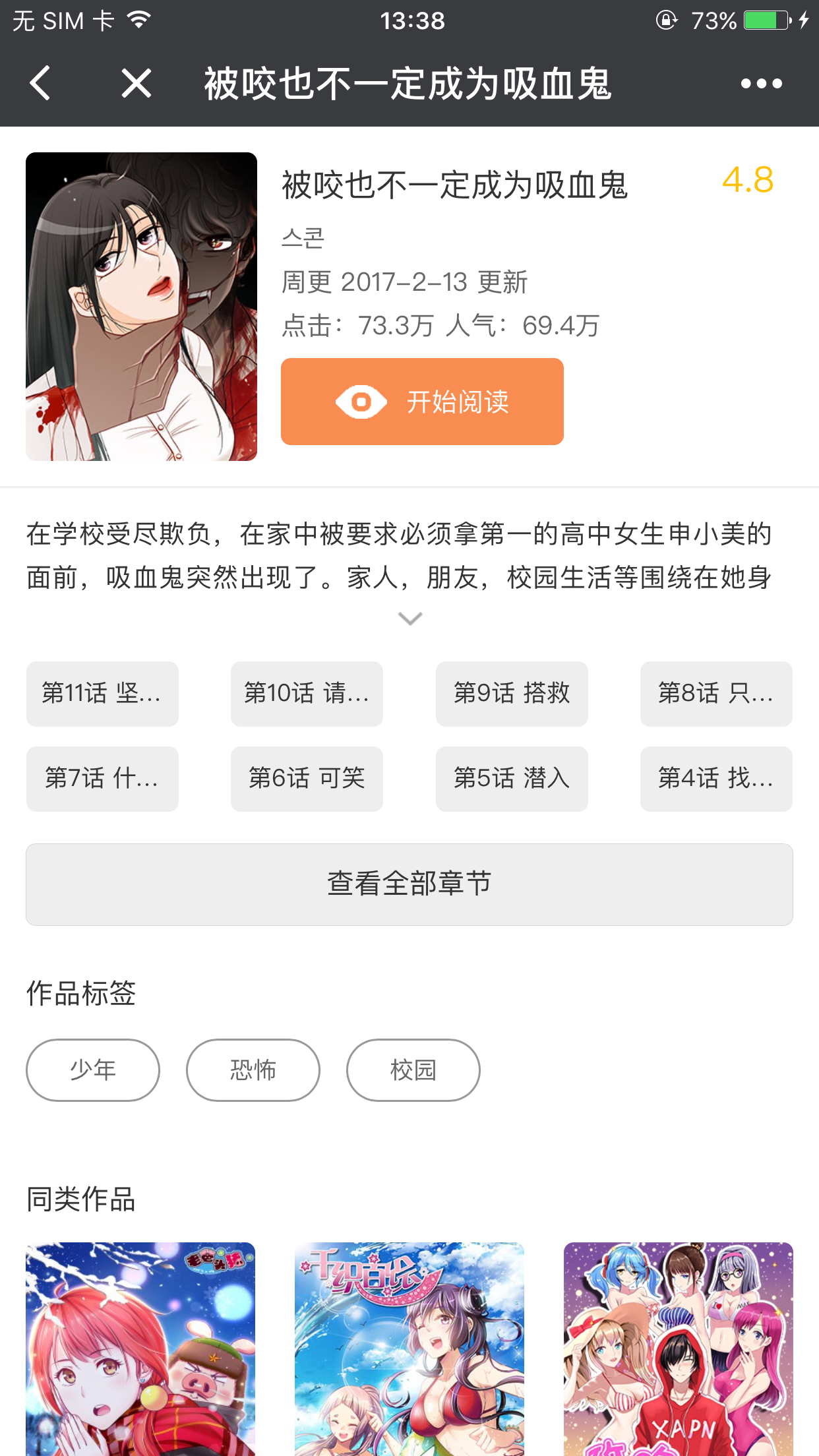This screenshot has width=819, height=1456.
Task: View all chapters via 查看全部章节
Action: pos(409,884)
